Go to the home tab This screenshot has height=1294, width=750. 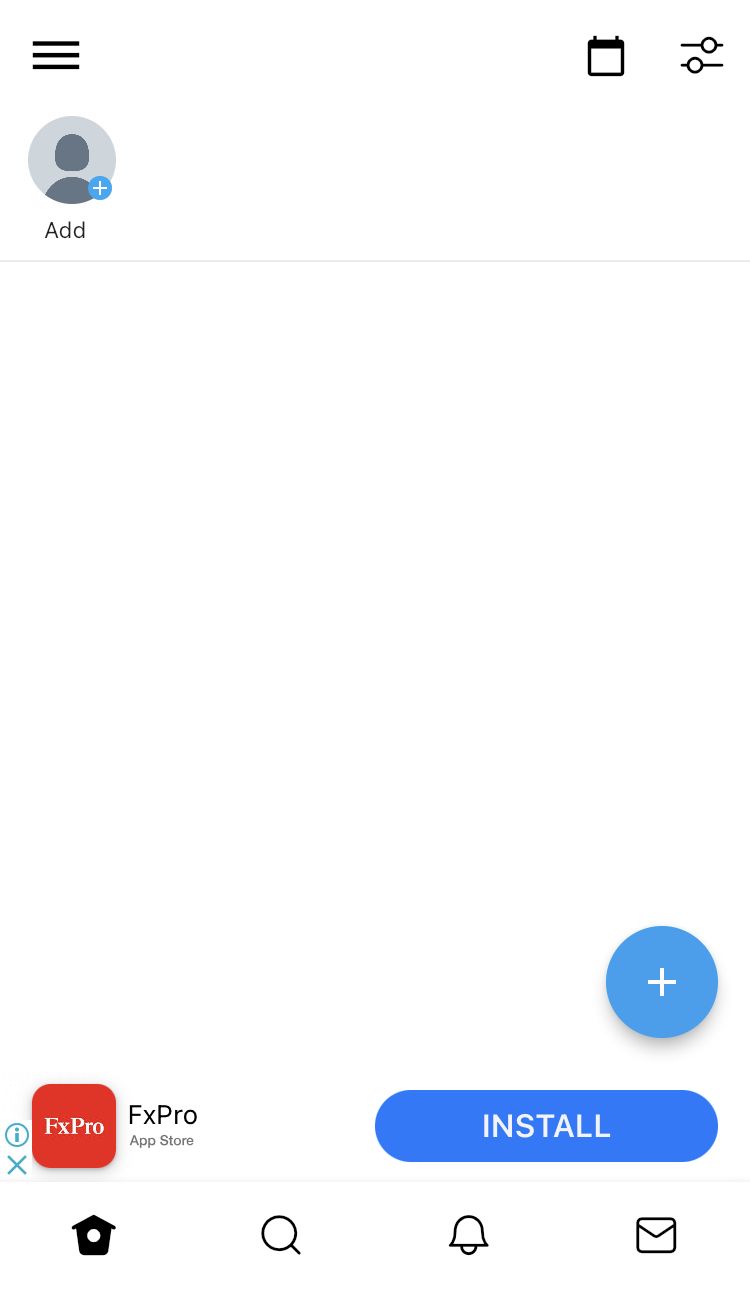[94, 1235]
